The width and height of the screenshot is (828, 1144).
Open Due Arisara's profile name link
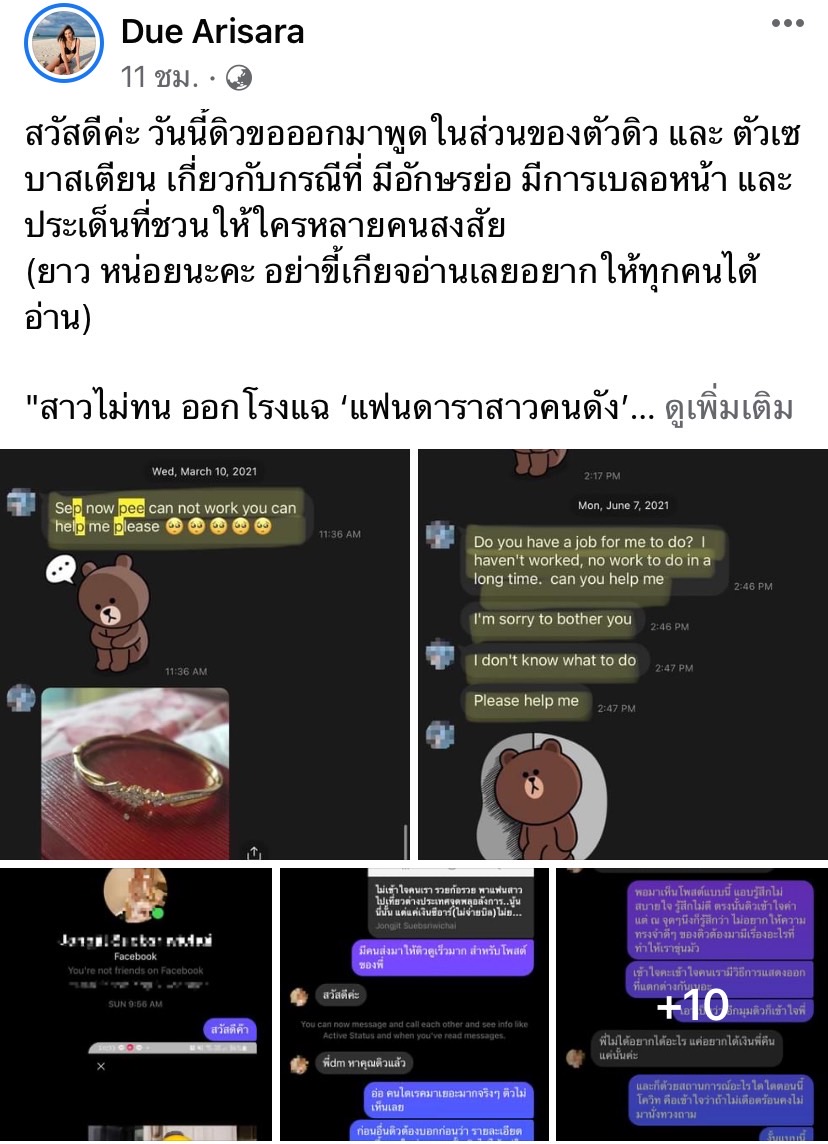click(x=212, y=32)
